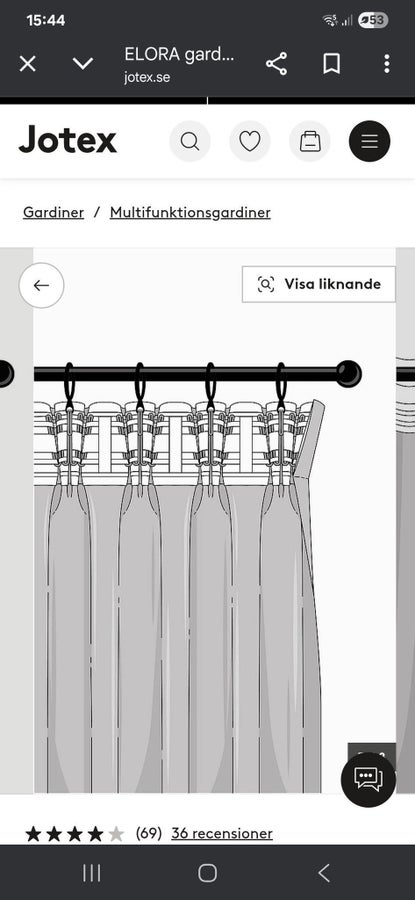The height and width of the screenshot is (900, 415).
Task: Expand the tab's down-arrow menu
Action: tap(83, 64)
